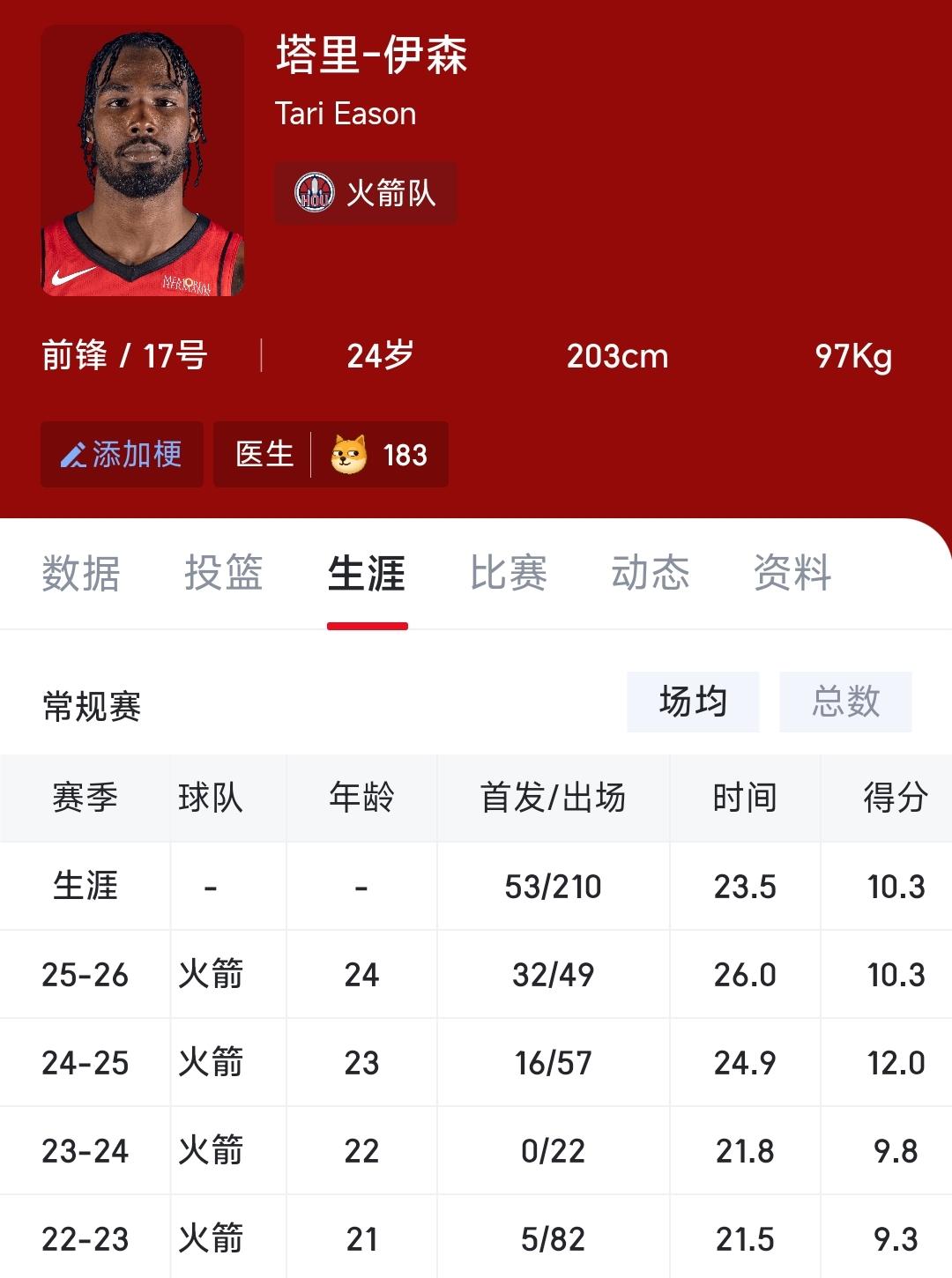The image size is (952, 1278).
Task: Click the pen edit icon beside 添加梗
Action: 75,455
